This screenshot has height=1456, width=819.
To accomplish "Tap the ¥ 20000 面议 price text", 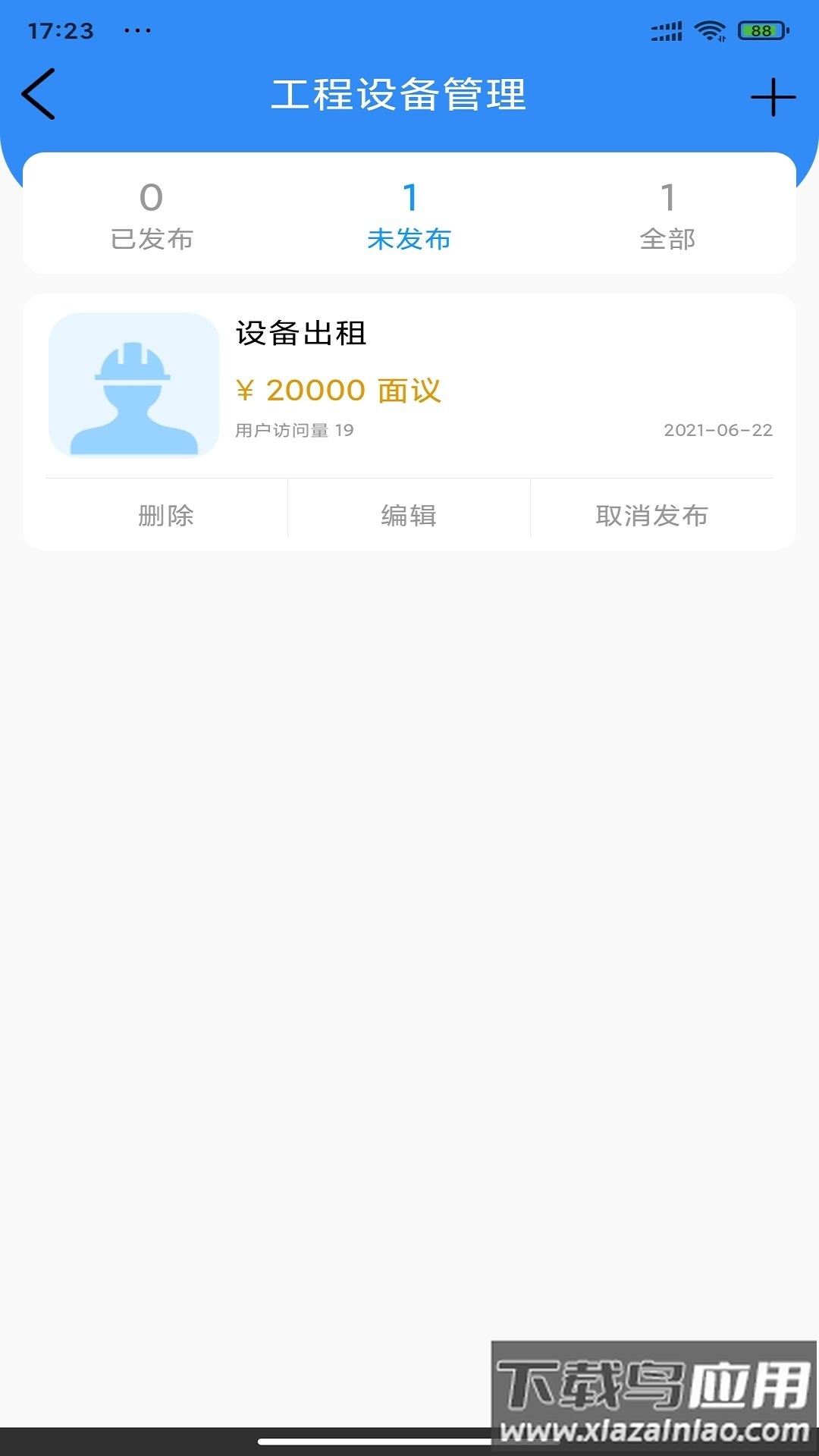I will point(339,390).
